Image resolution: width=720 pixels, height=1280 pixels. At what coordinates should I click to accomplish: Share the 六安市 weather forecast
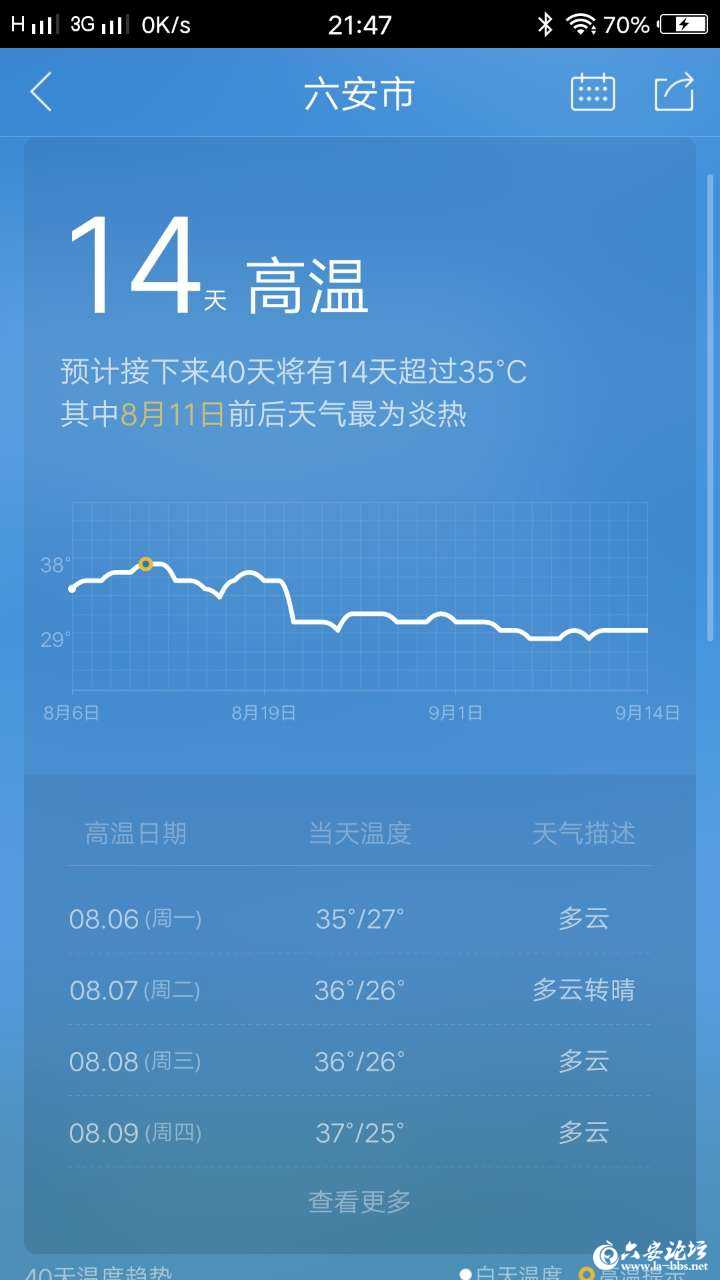click(674, 93)
